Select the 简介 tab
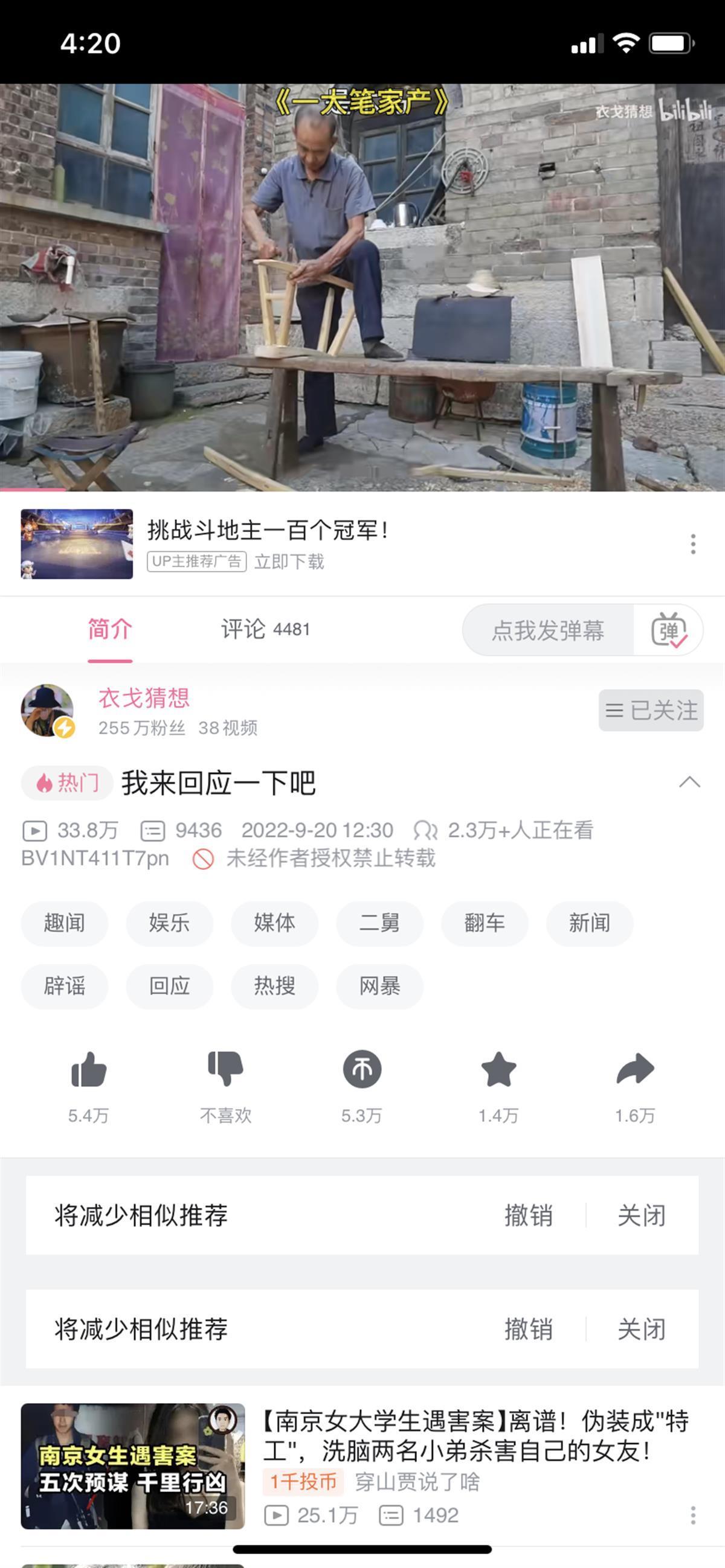This screenshot has width=725, height=1568. pyautogui.click(x=110, y=629)
